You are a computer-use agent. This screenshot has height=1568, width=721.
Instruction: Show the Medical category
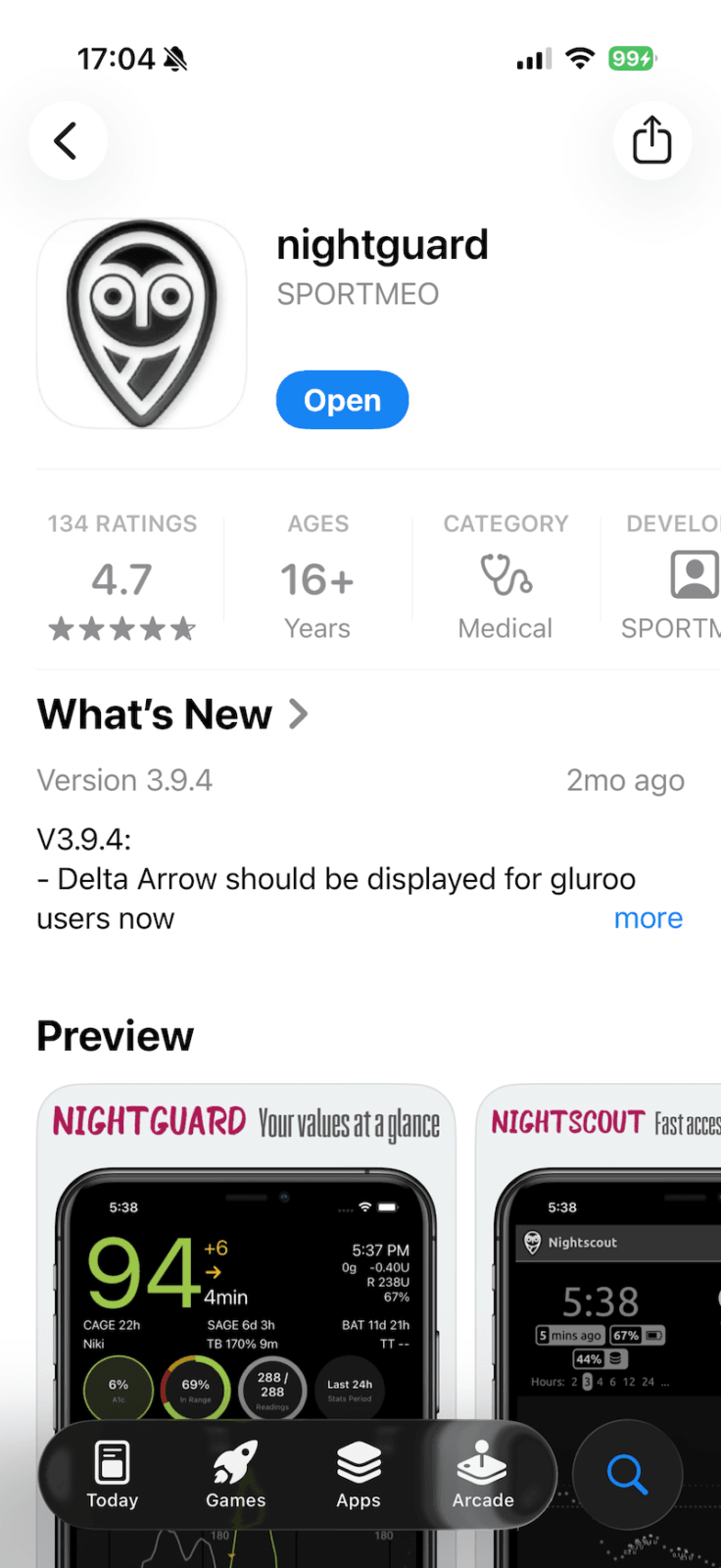coord(505,588)
